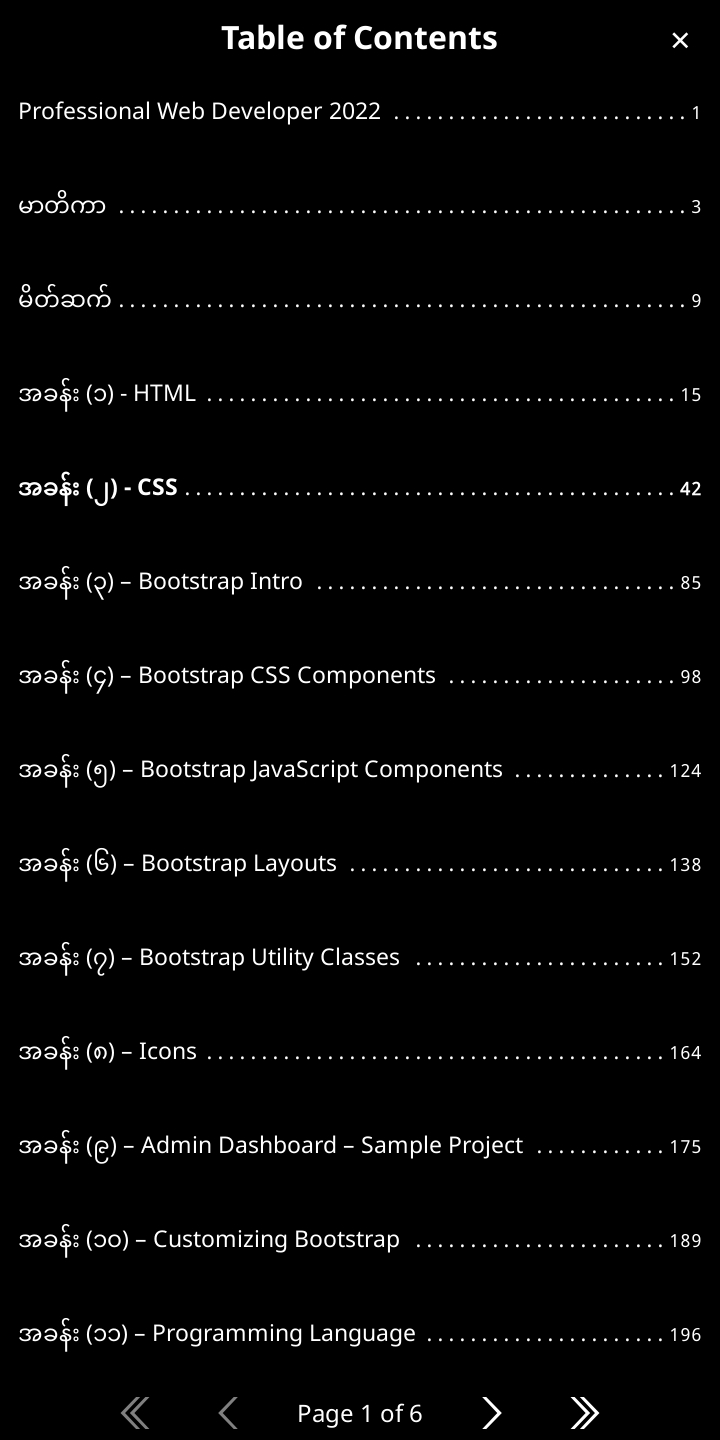Image resolution: width=720 pixels, height=1440 pixels.
Task: Open Bootstrap CSS Components chapter
Action: pyautogui.click(x=227, y=675)
